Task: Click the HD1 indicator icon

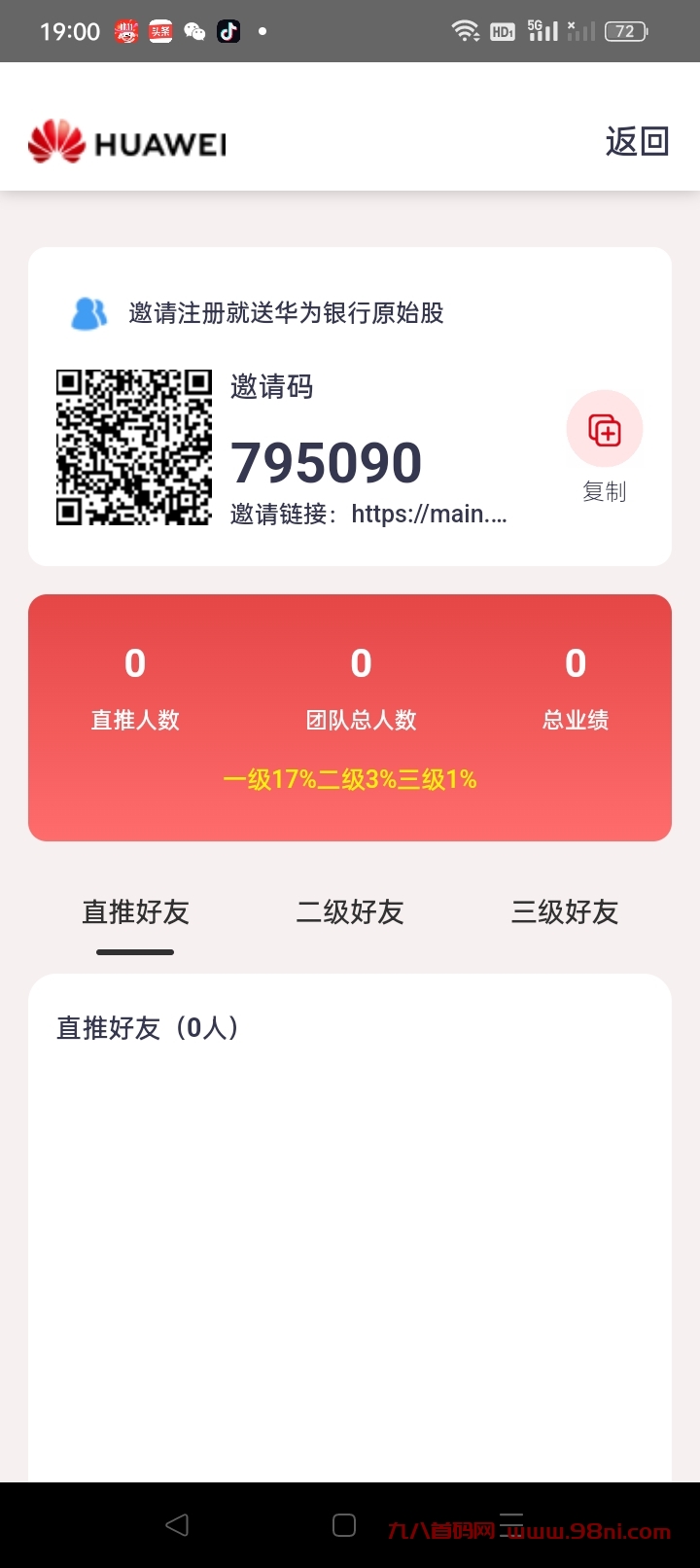Action: [502, 30]
